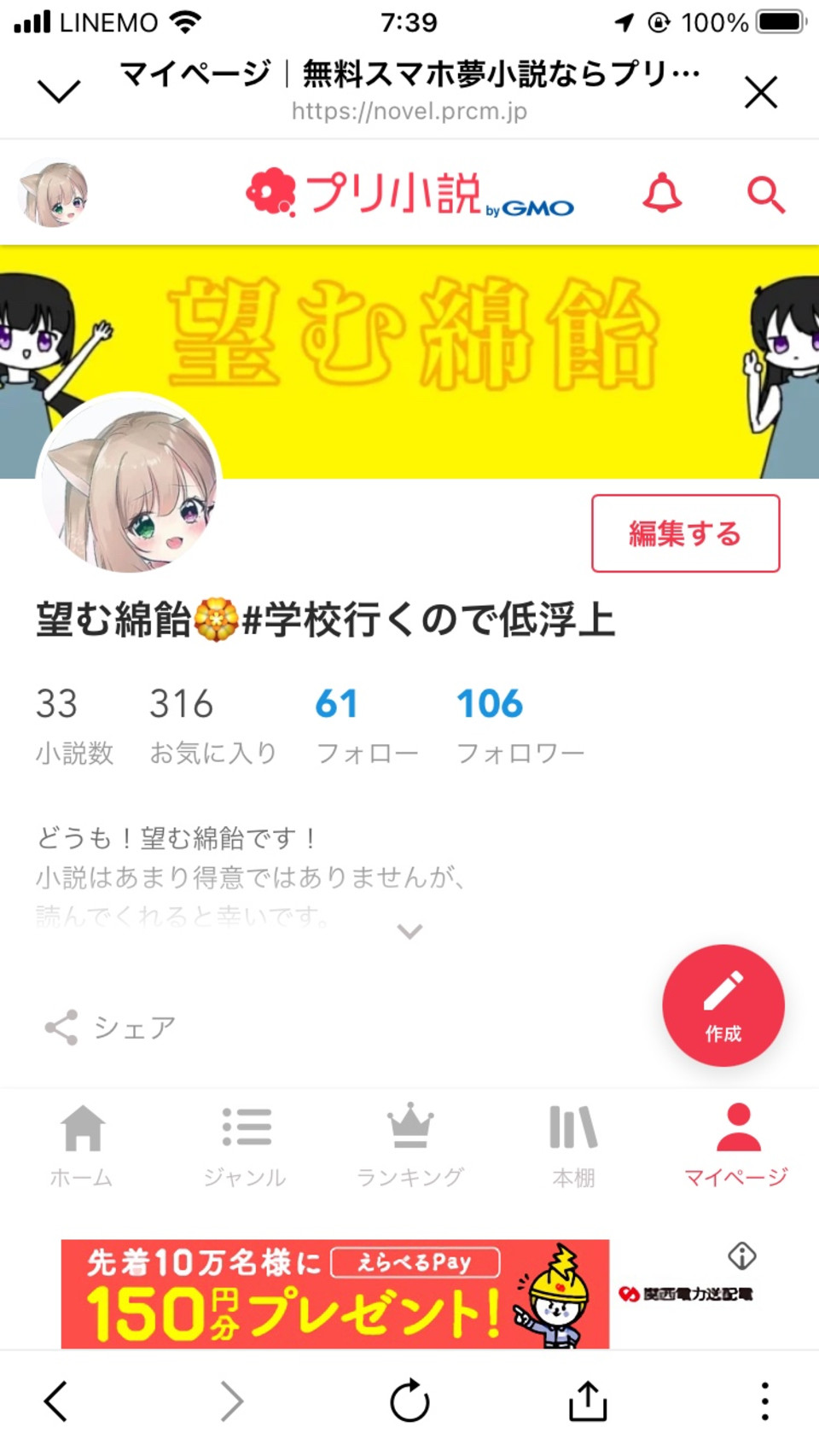Viewport: 819px width, 1456px height.
Task: Collapse browser with the down chevron
Action: [x=59, y=90]
